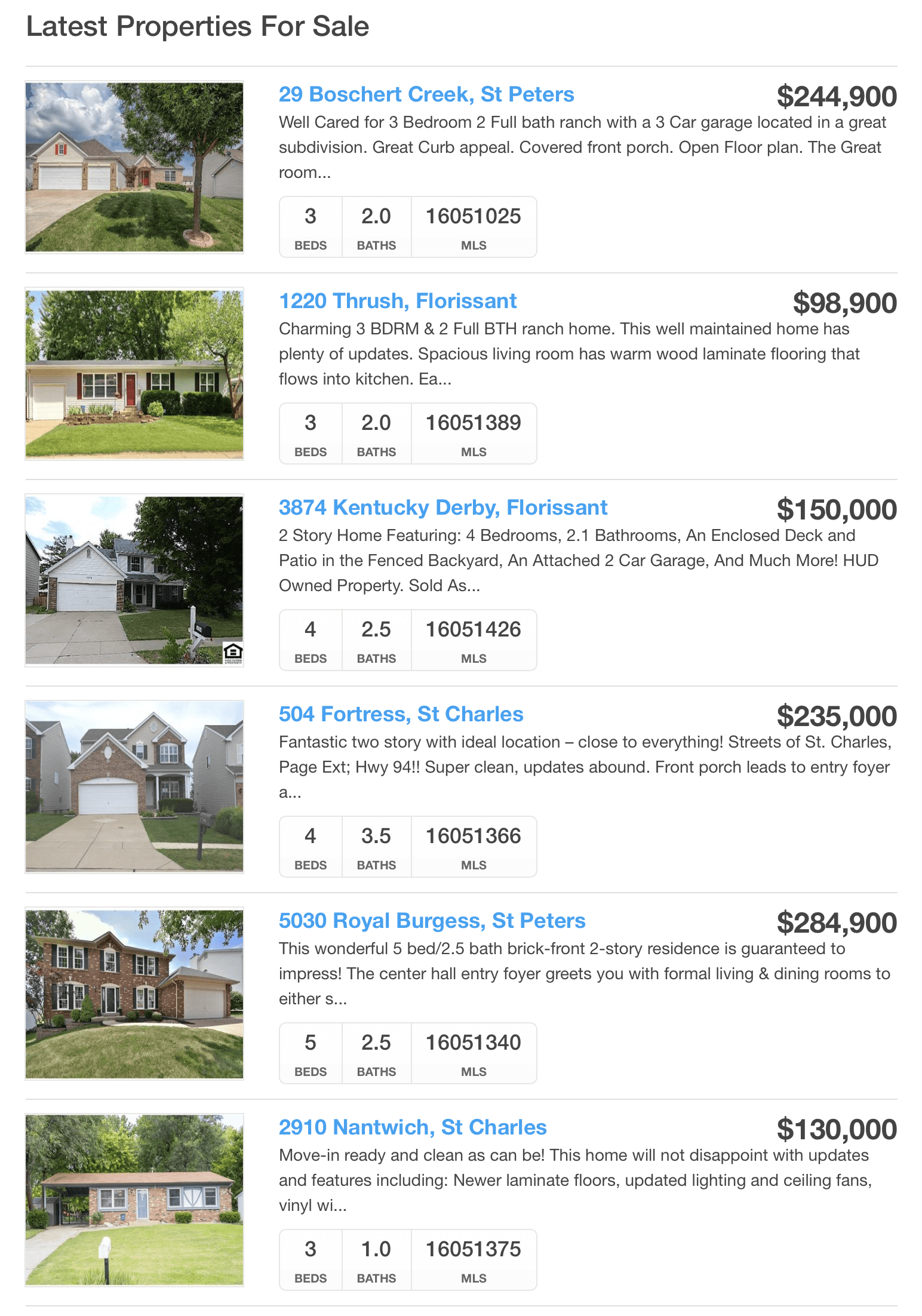View photo of 5030 Royal Burgess house
This screenshot has width=922, height=1316.
(134, 994)
